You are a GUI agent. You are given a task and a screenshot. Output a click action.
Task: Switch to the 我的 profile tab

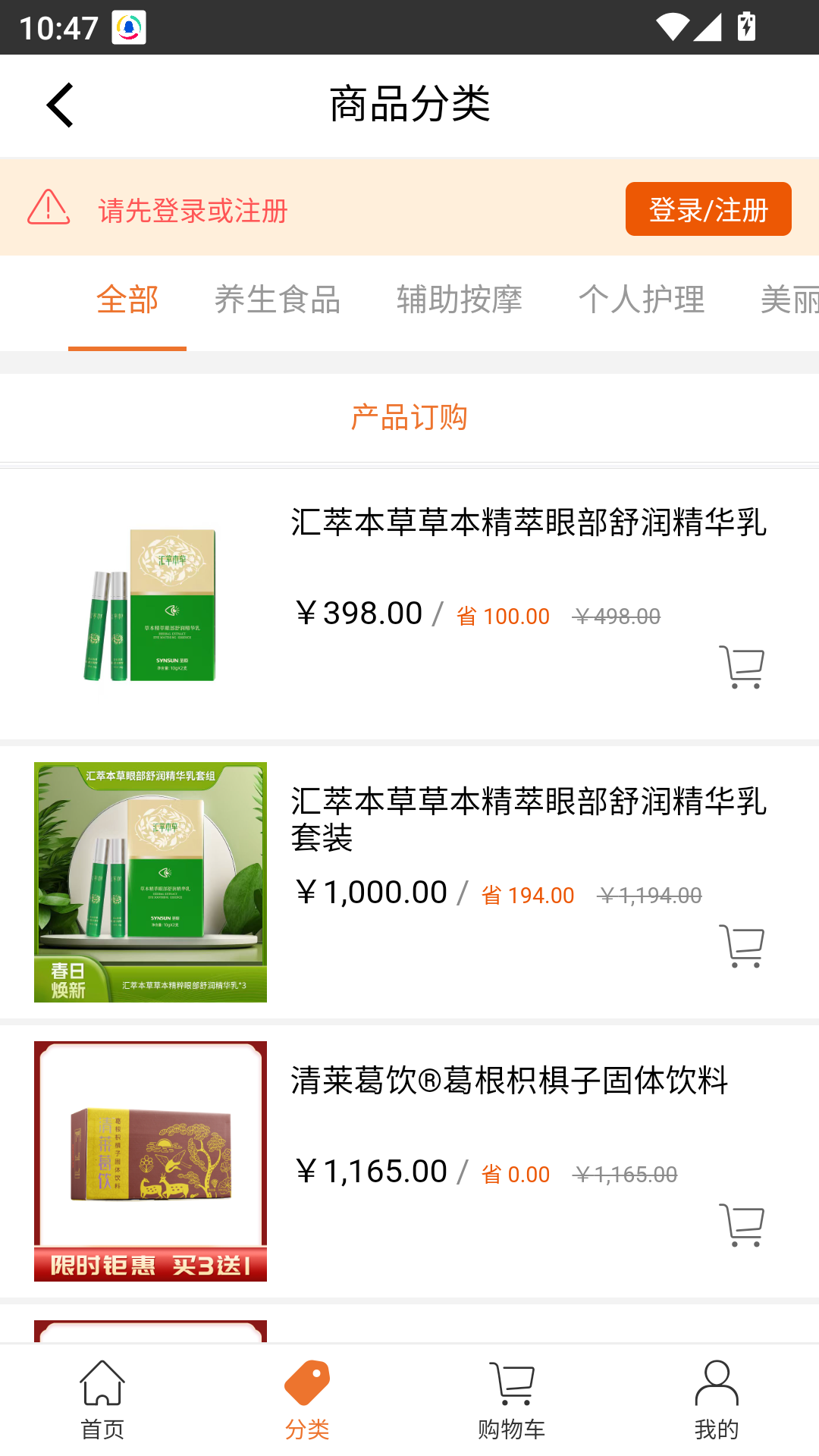pyautogui.click(x=717, y=1400)
